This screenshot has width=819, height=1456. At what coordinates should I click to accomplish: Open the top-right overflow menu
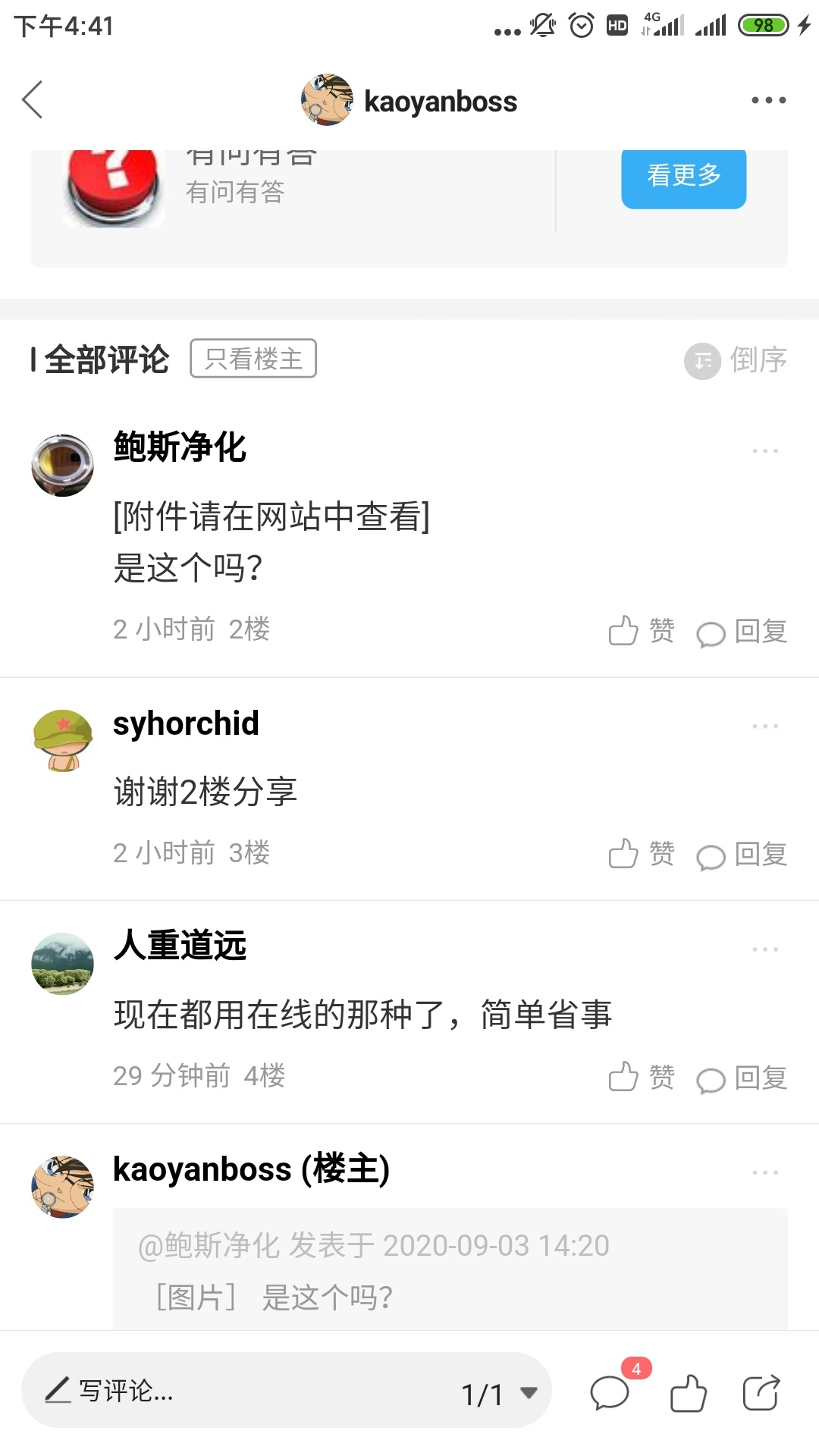[x=768, y=100]
